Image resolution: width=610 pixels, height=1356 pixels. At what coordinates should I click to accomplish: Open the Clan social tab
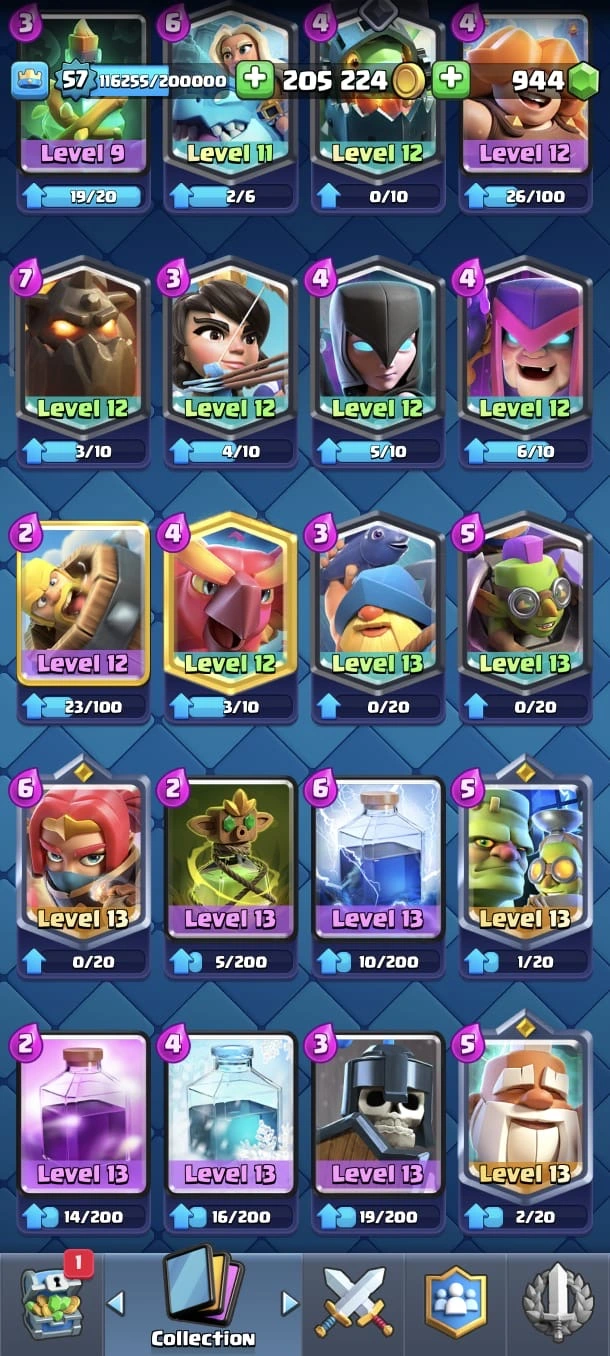pos(455,1300)
